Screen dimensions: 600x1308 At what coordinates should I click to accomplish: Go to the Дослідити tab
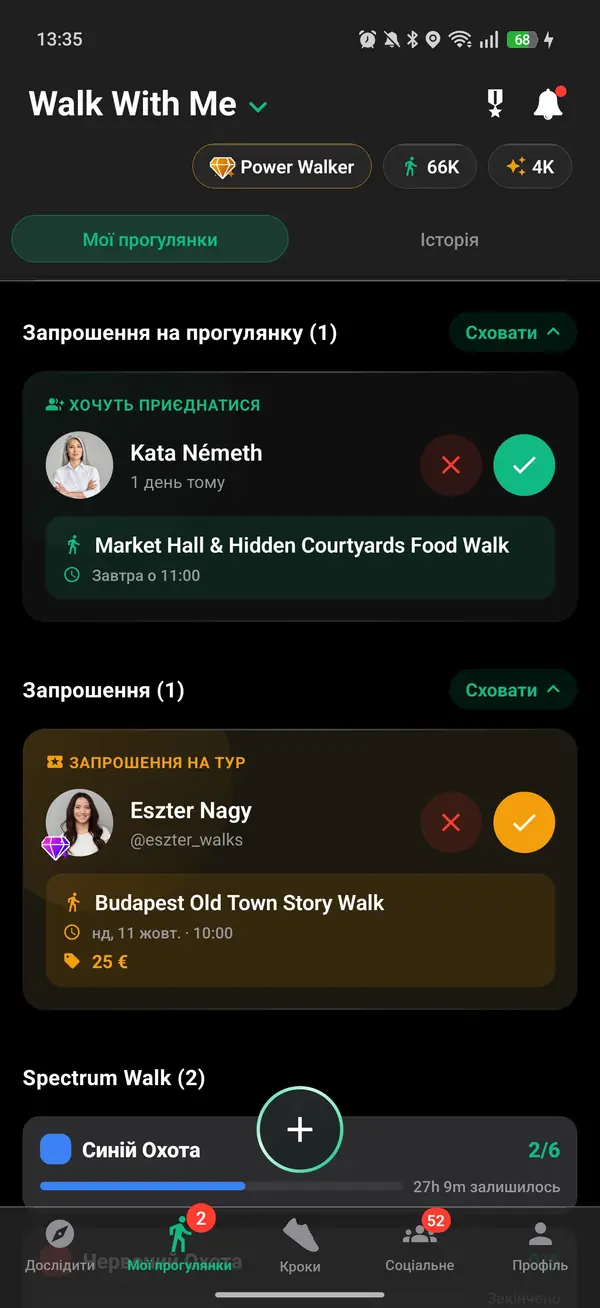[x=60, y=1246]
